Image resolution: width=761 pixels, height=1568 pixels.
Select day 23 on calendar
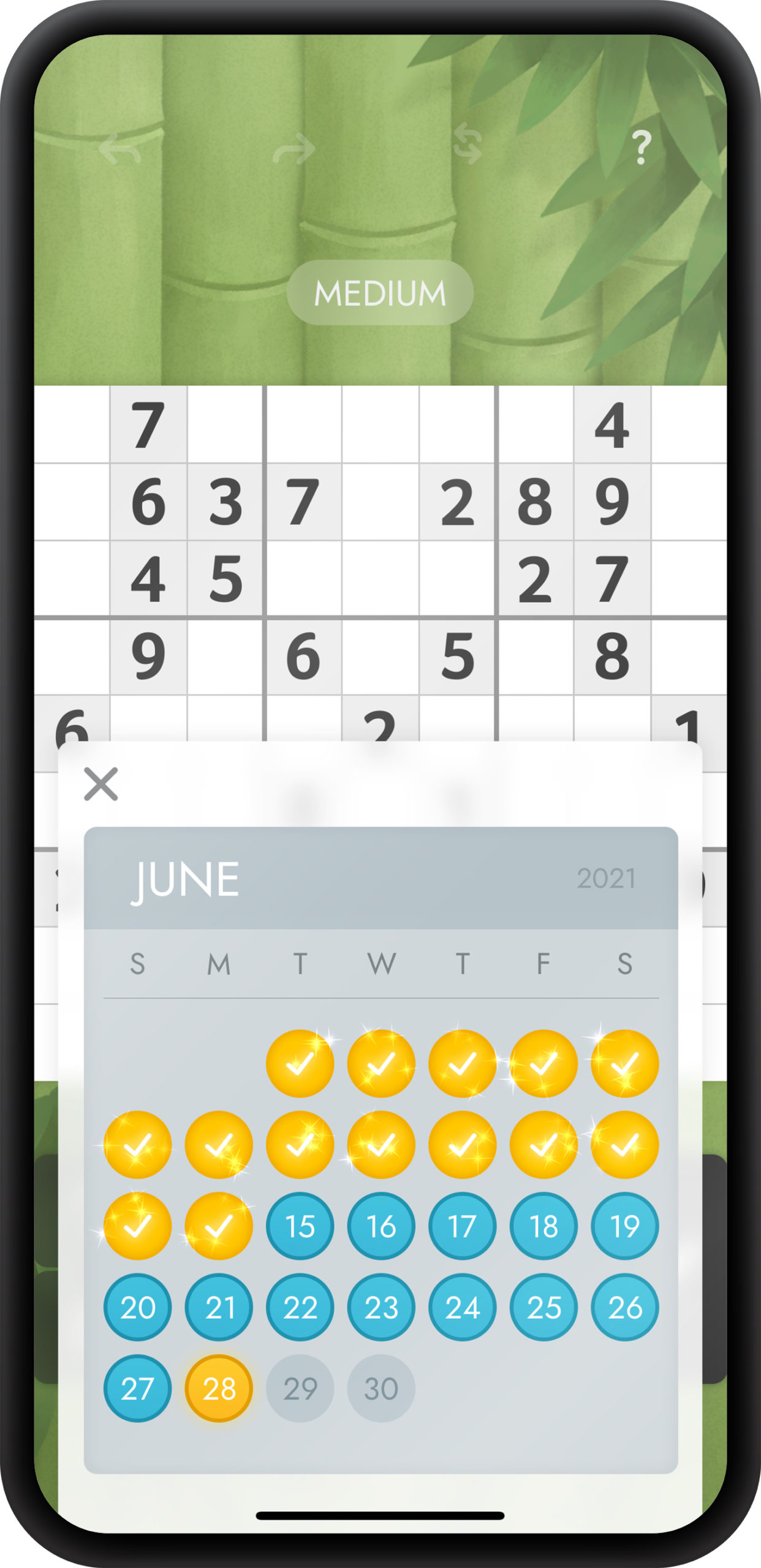[x=381, y=1307]
